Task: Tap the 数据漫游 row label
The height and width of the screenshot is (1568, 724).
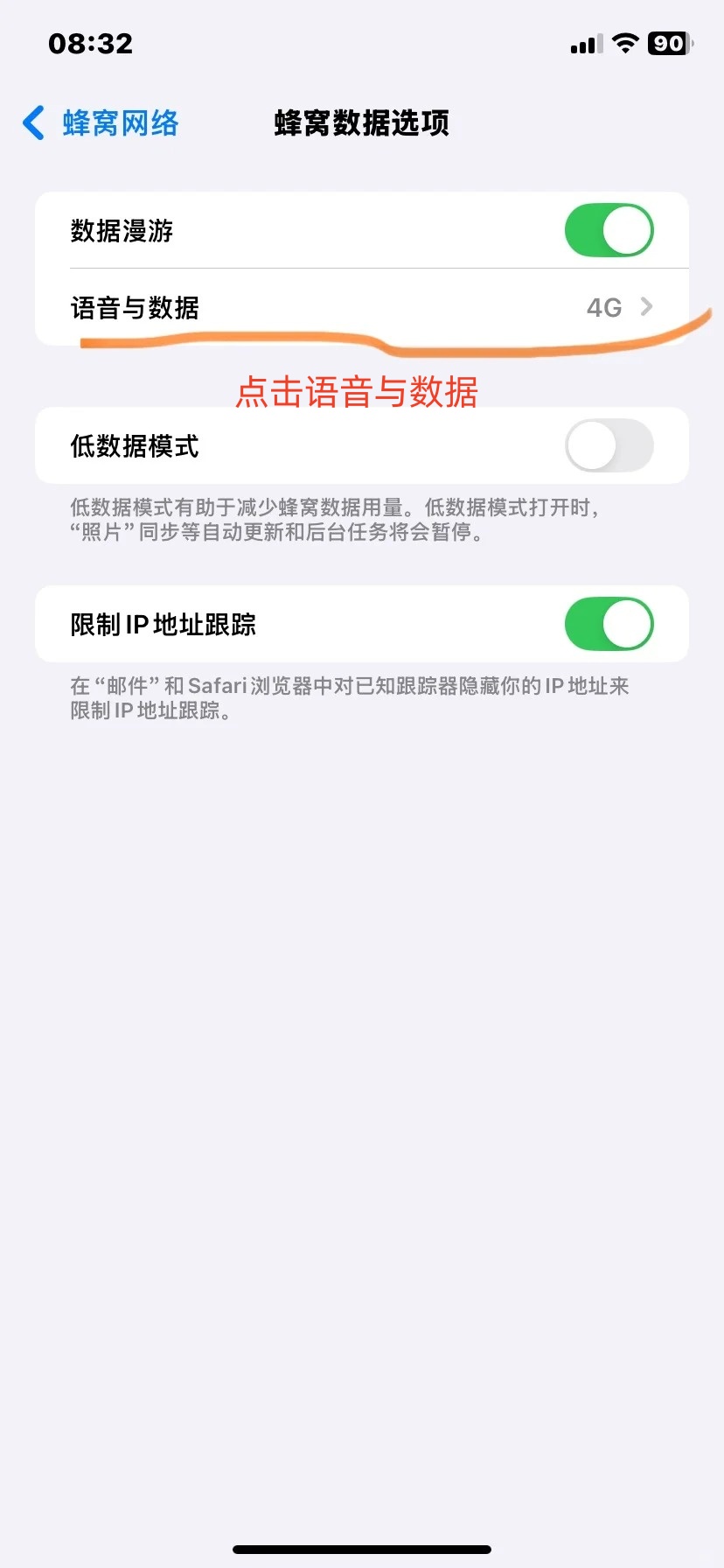Action: tap(122, 230)
